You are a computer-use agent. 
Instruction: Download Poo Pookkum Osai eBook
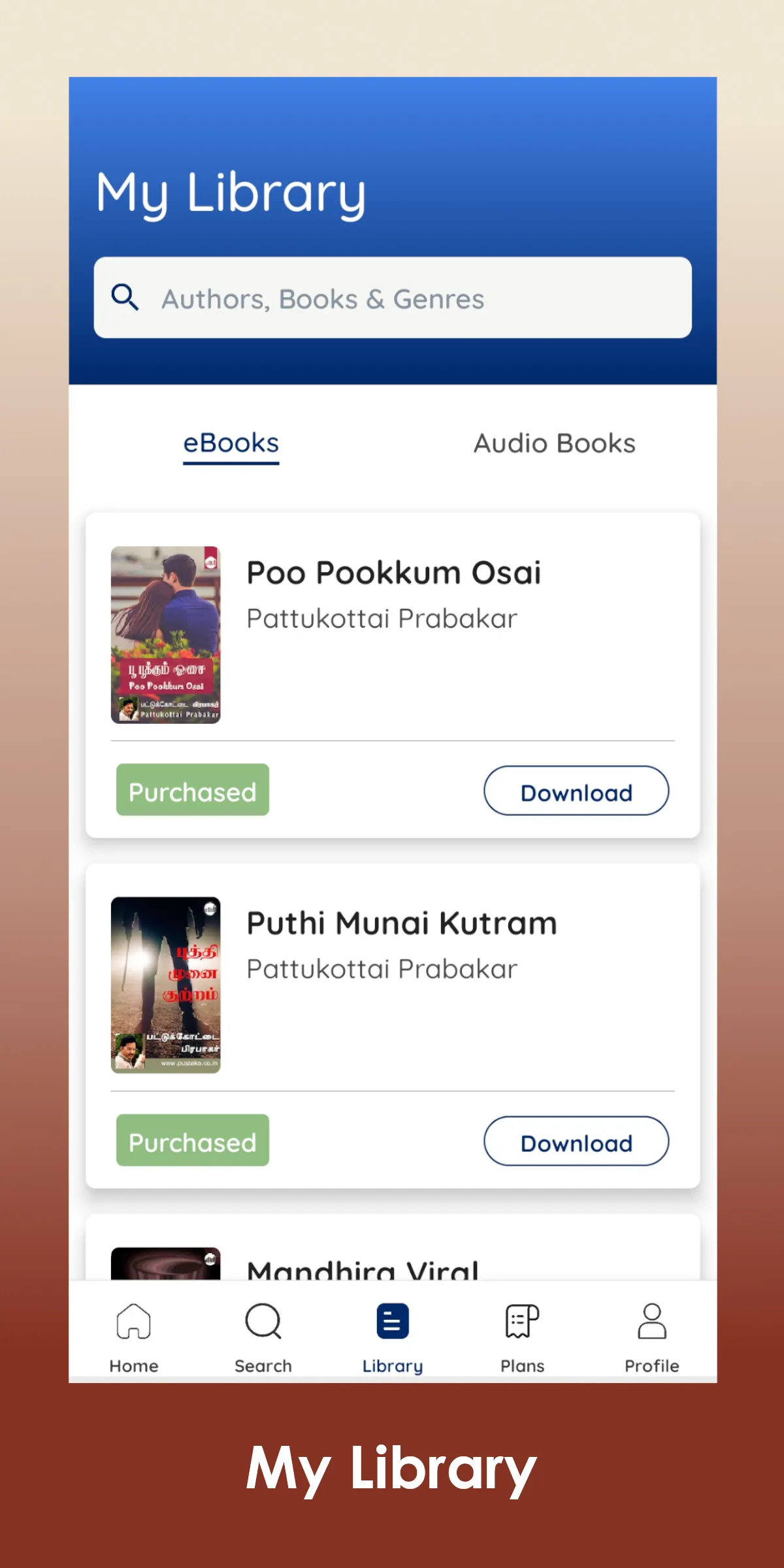(576, 791)
